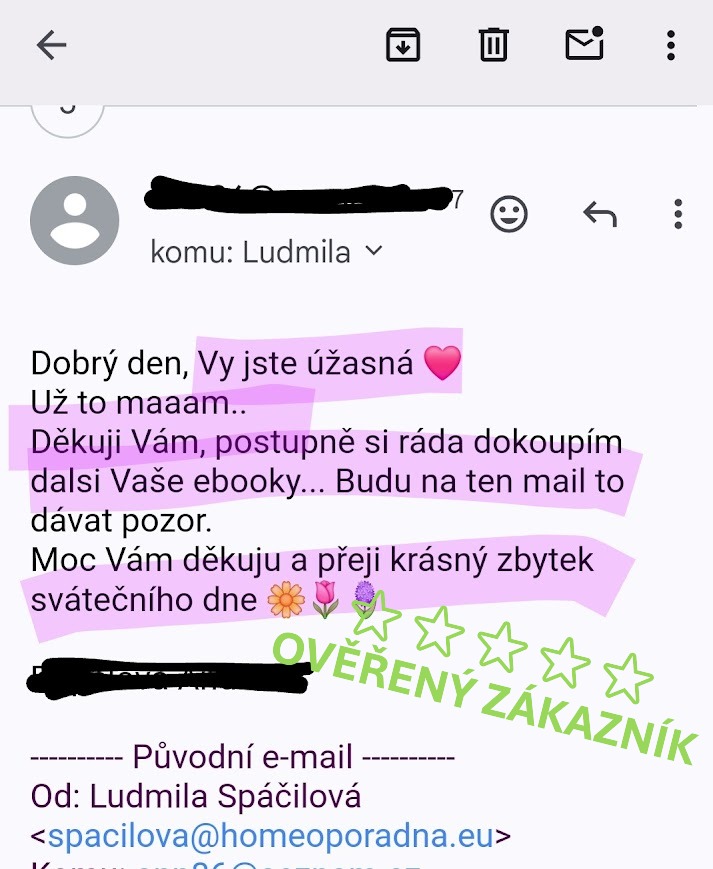
Task: Delete this email
Action: click(x=494, y=45)
